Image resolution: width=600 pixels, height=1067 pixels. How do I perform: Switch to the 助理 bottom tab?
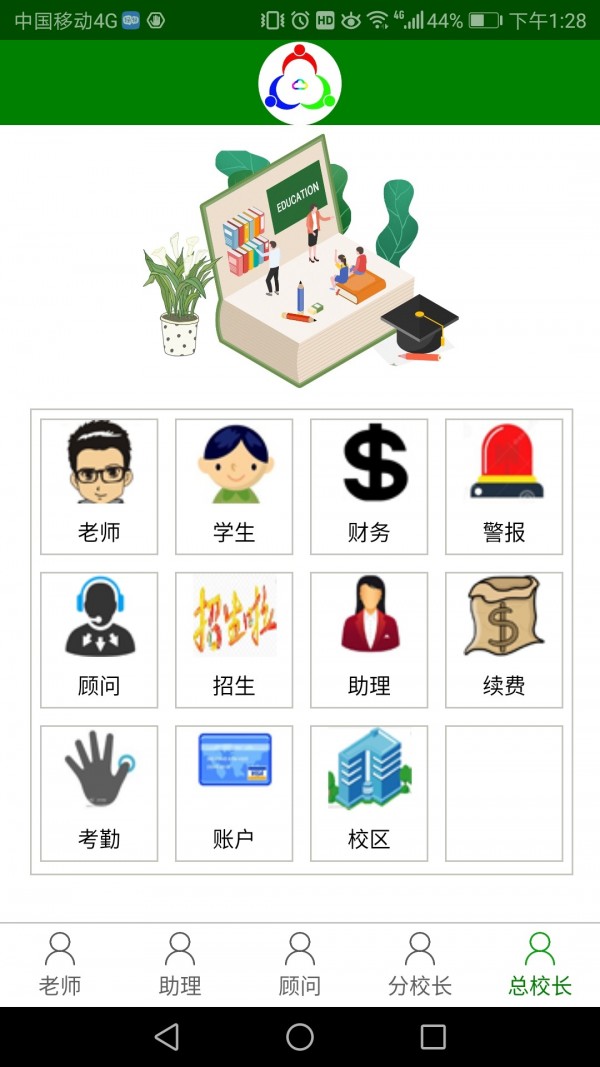click(180, 964)
